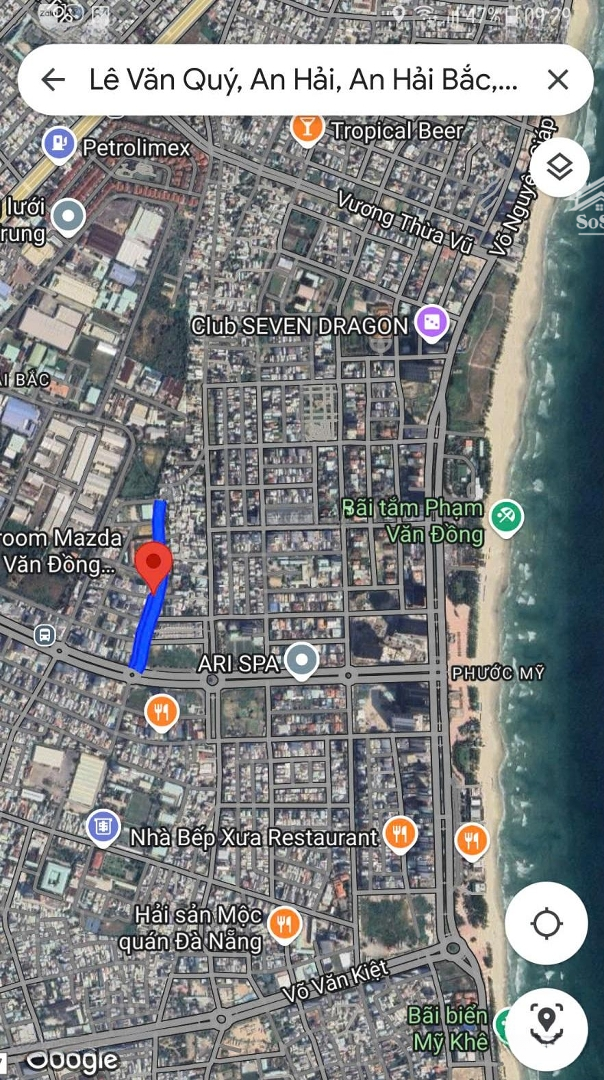Tap the Petrolimex gas station marker

pyautogui.click(x=60, y=145)
